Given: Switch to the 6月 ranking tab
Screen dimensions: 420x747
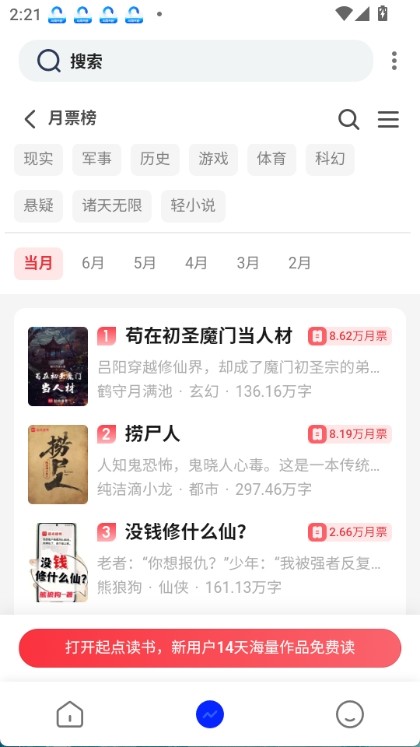Looking at the screenshot, I should point(93,263).
